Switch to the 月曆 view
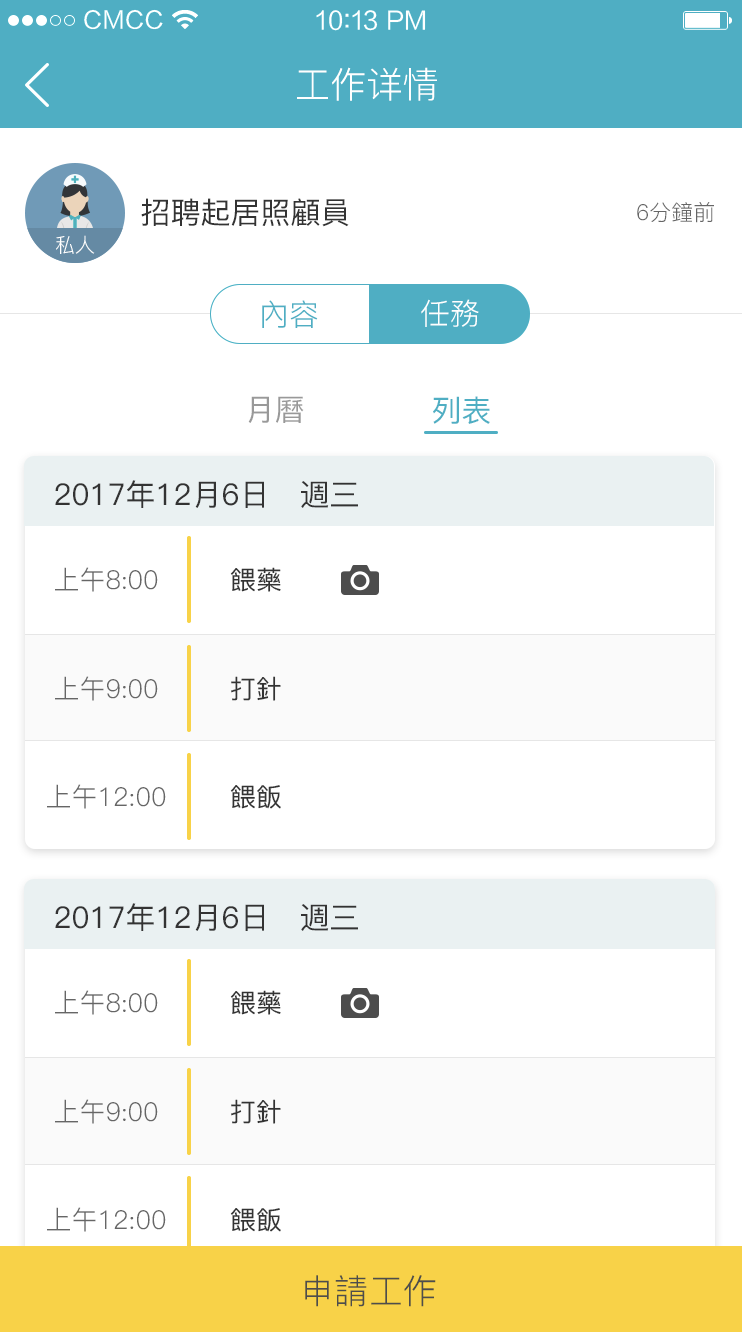The image size is (742, 1332). point(276,410)
